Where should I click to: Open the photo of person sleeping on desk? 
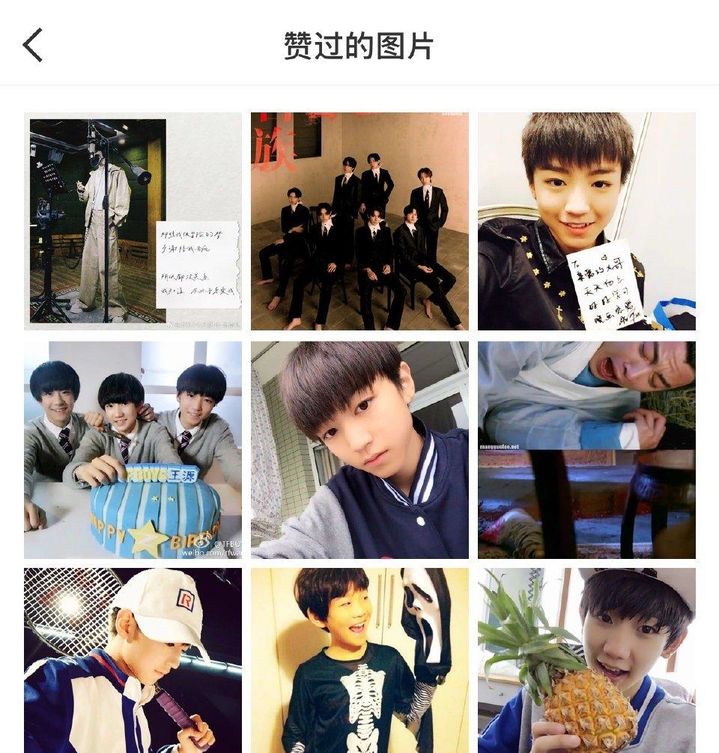(x=586, y=450)
